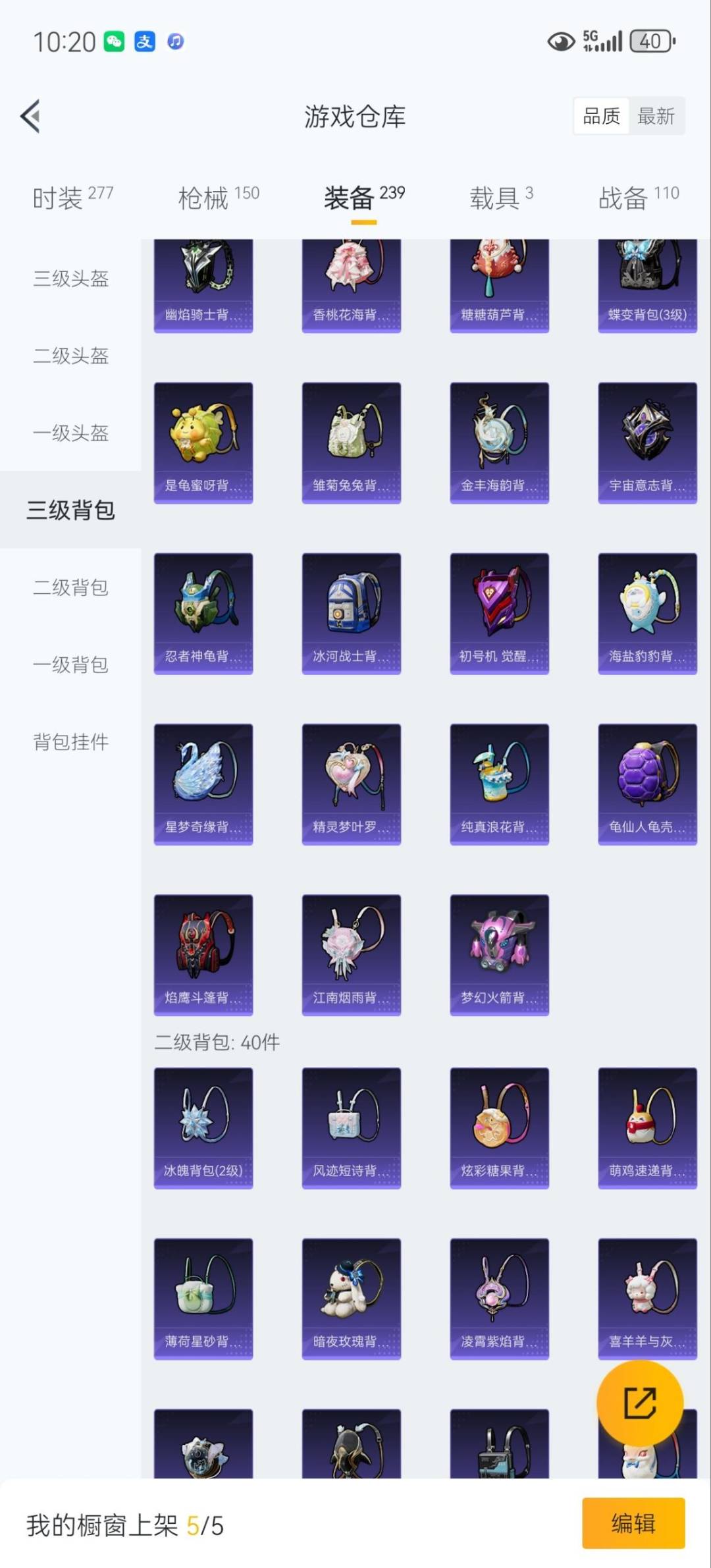Screen dimensions: 711x1568
Task: Open the 梦幻火箭 pink rocket backpack
Action: pyautogui.click(x=499, y=954)
